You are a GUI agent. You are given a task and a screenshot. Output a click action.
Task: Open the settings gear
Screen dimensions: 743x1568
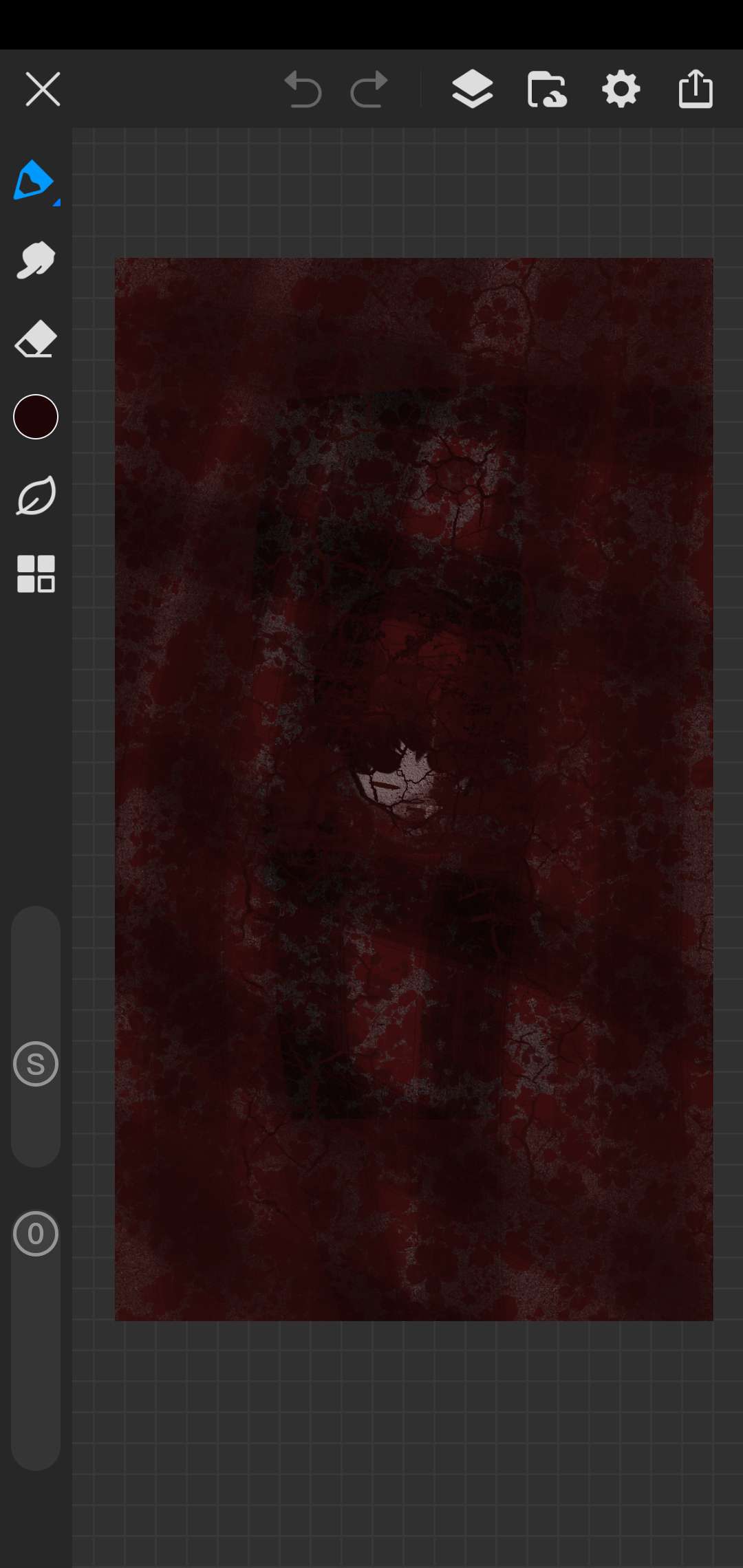tap(621, 89)
